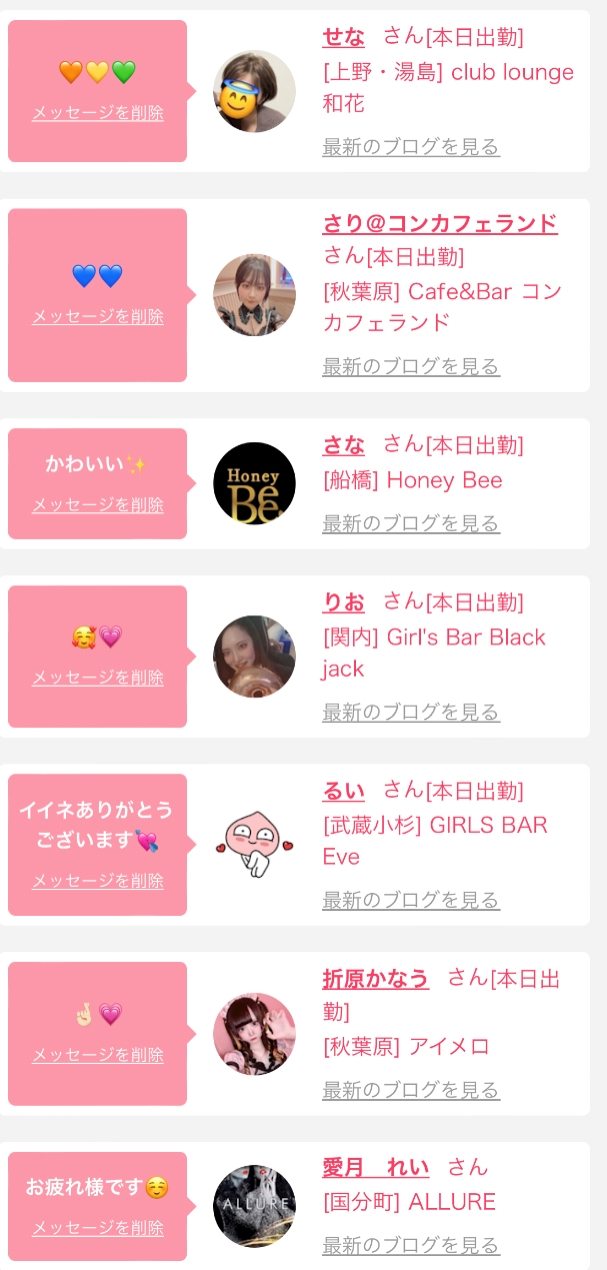This screenshot has height=1270, width=607.
Task: Open 折原かなう's profile name link
Action: tap(375, 978)
